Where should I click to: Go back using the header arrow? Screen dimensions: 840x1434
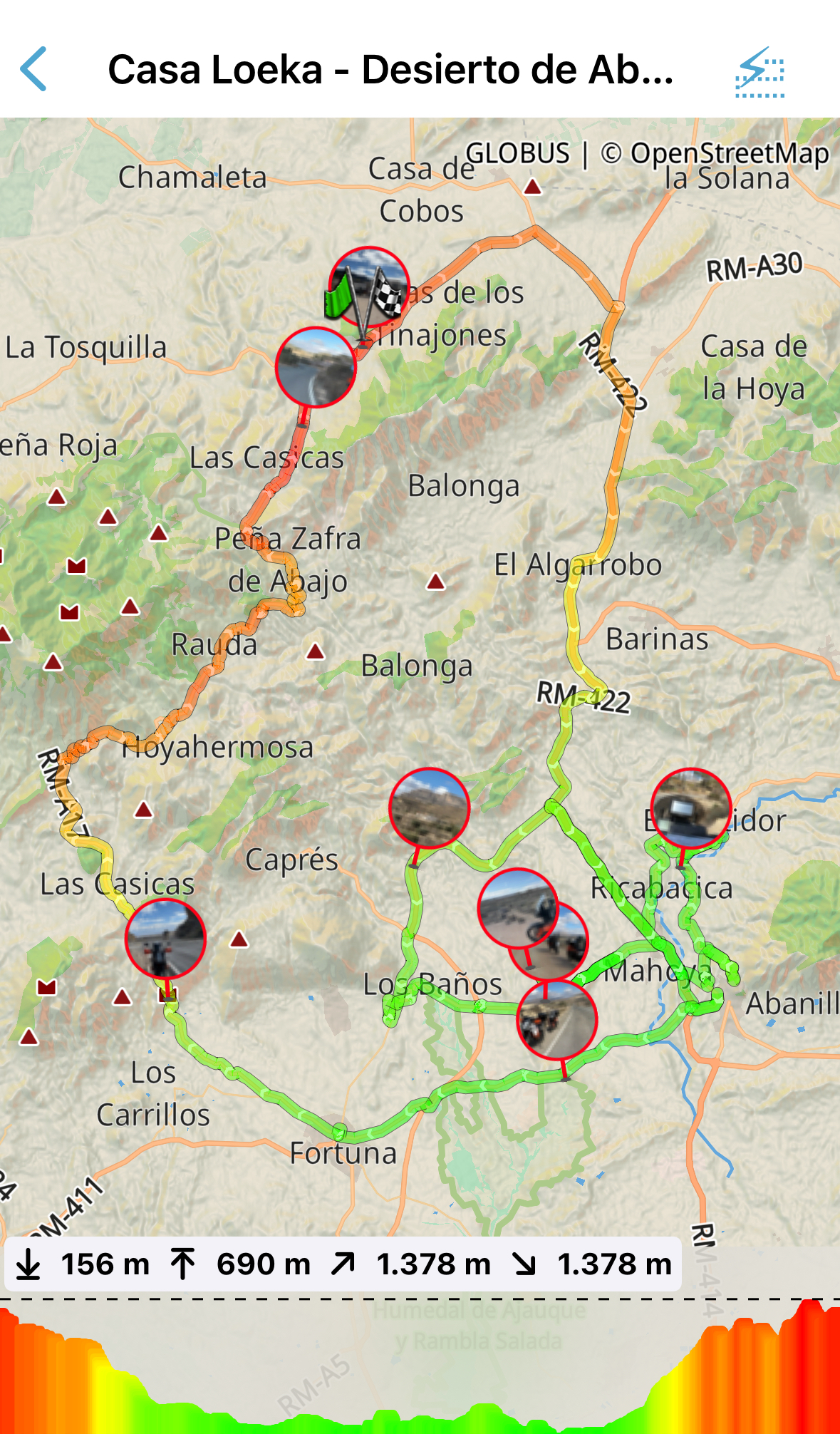33,69
